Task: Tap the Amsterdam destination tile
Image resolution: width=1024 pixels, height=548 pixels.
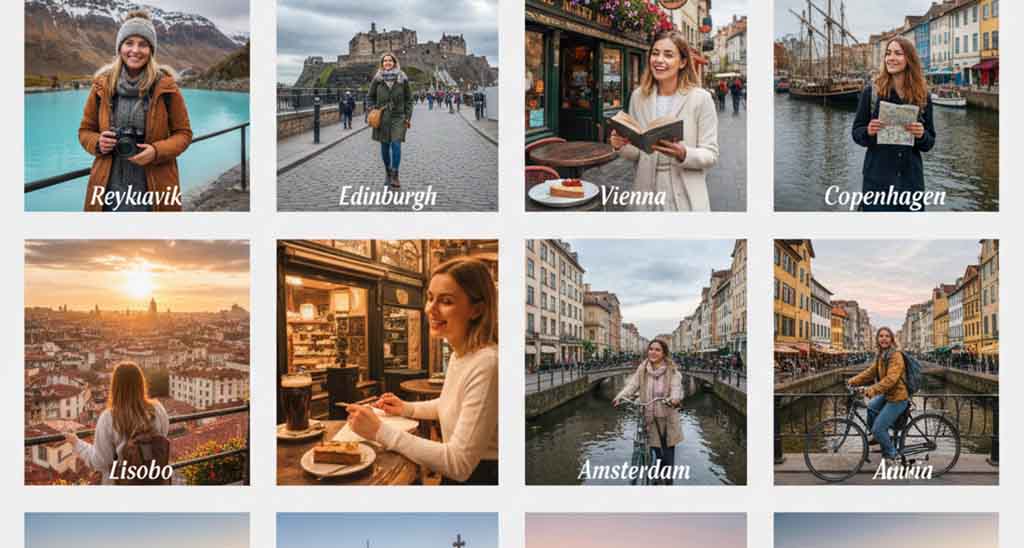Action: [x=635, y=362]
